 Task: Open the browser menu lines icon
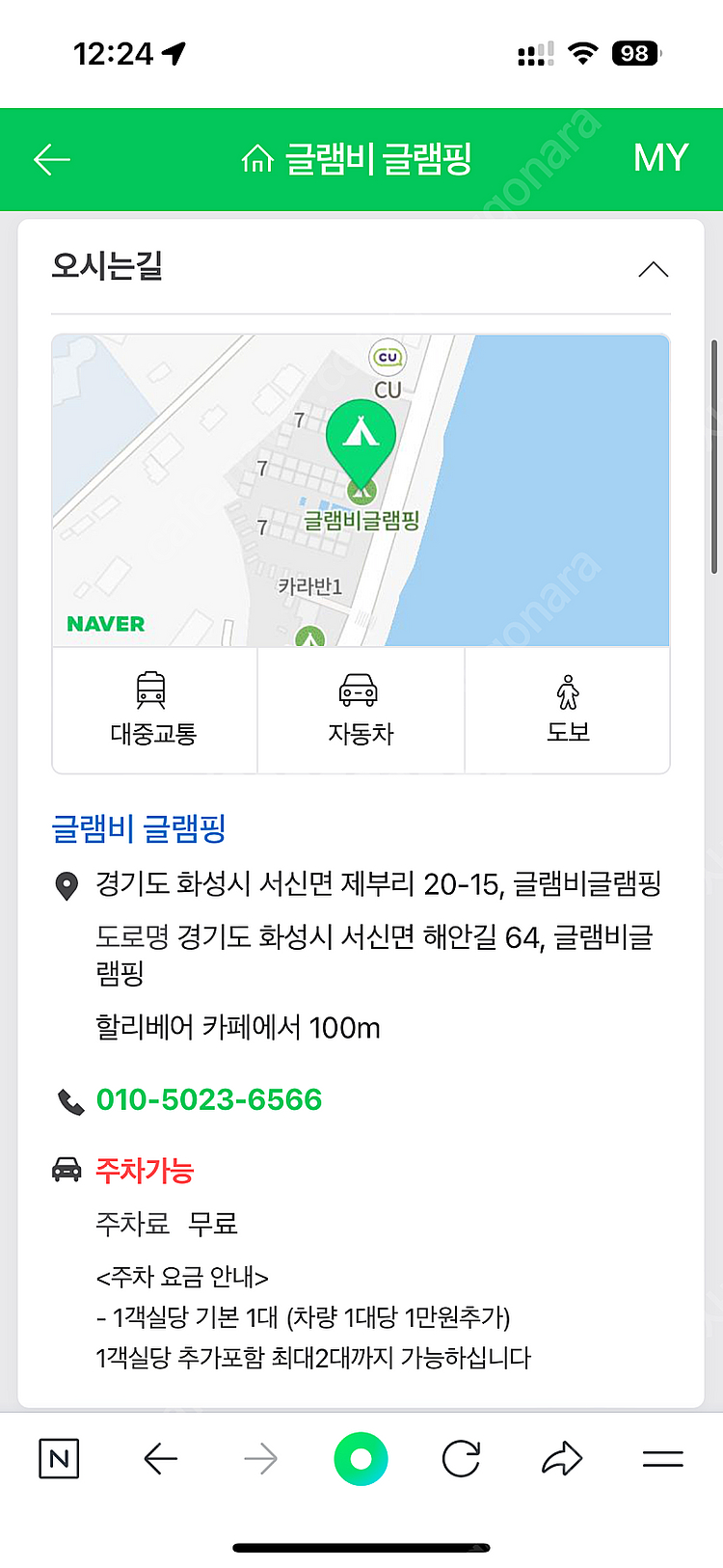click(x=662, y=1459)
